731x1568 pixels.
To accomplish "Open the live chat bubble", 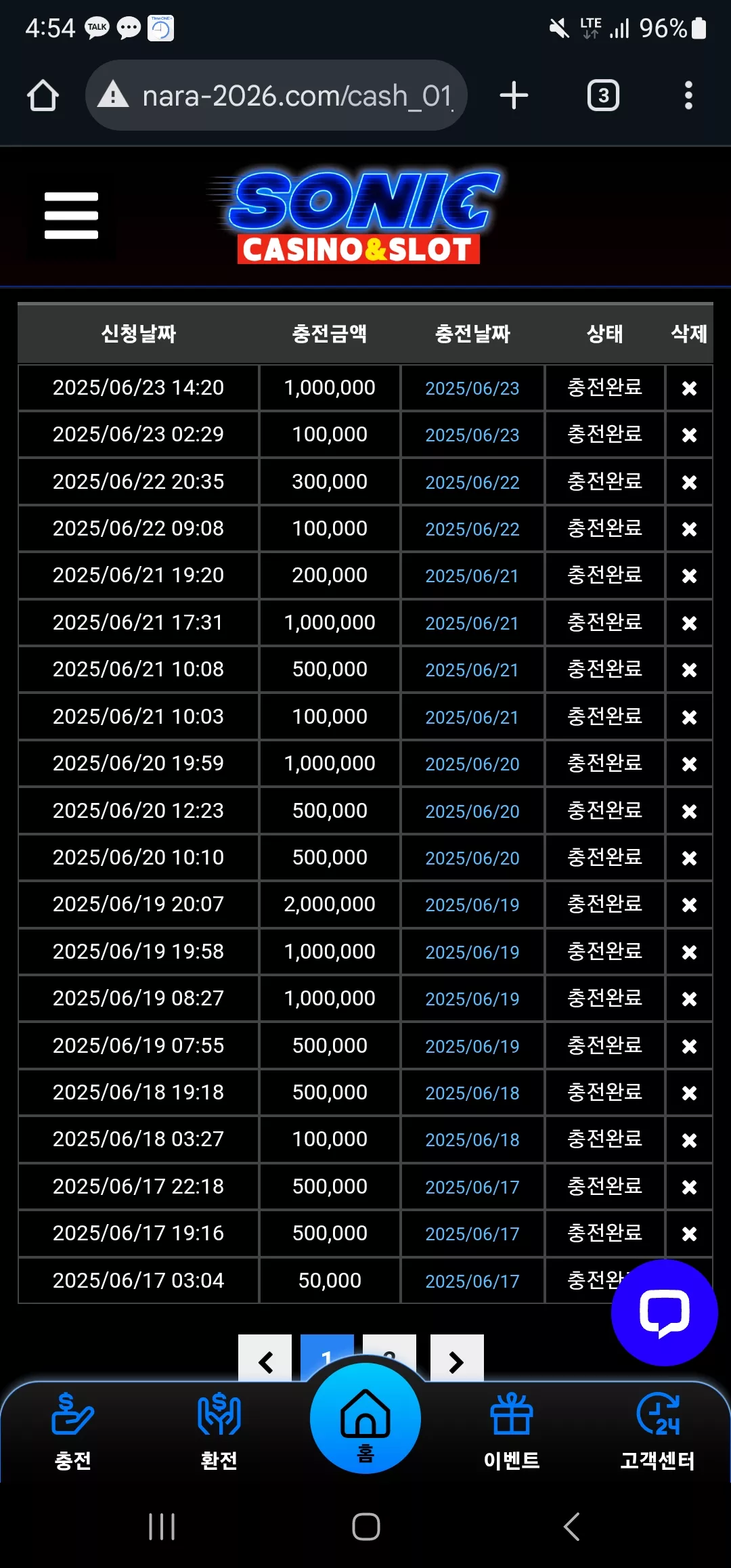I will [664, 1313].
